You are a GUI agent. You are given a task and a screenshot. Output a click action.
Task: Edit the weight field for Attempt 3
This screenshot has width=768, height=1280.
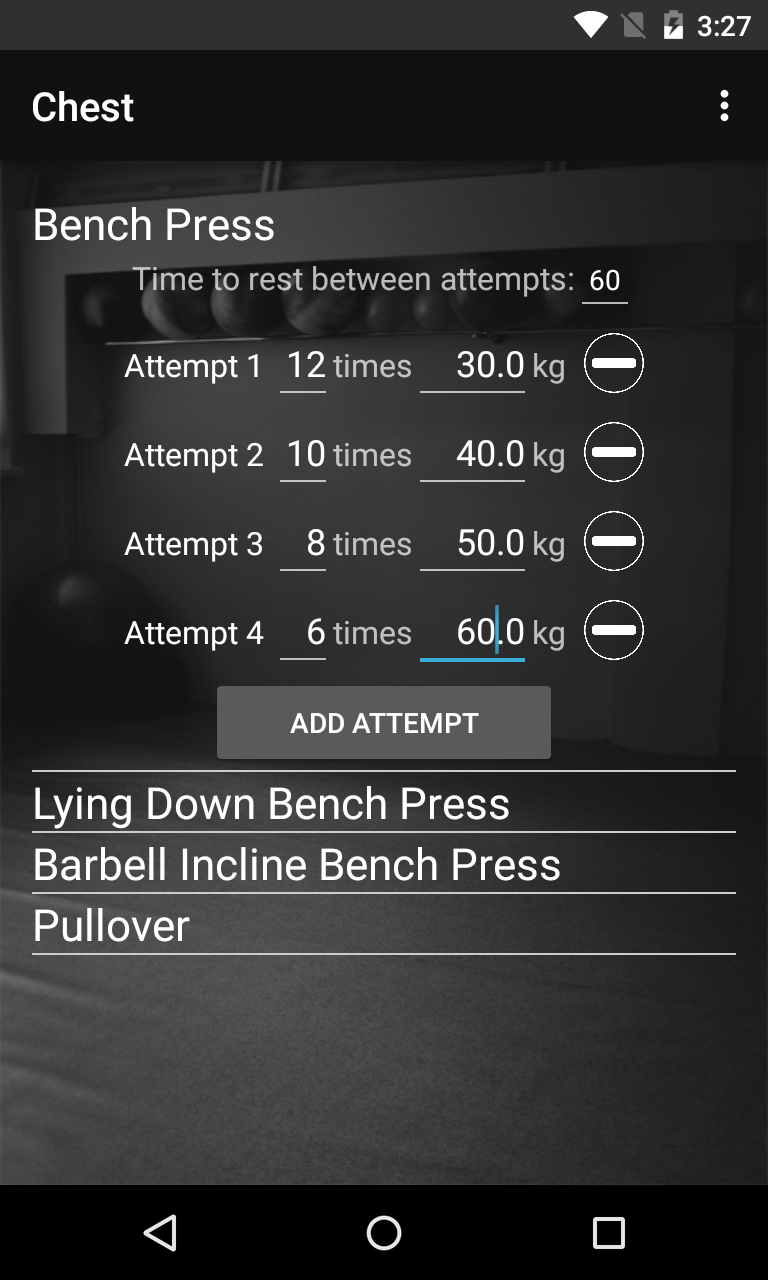click(x=472, y=543)
